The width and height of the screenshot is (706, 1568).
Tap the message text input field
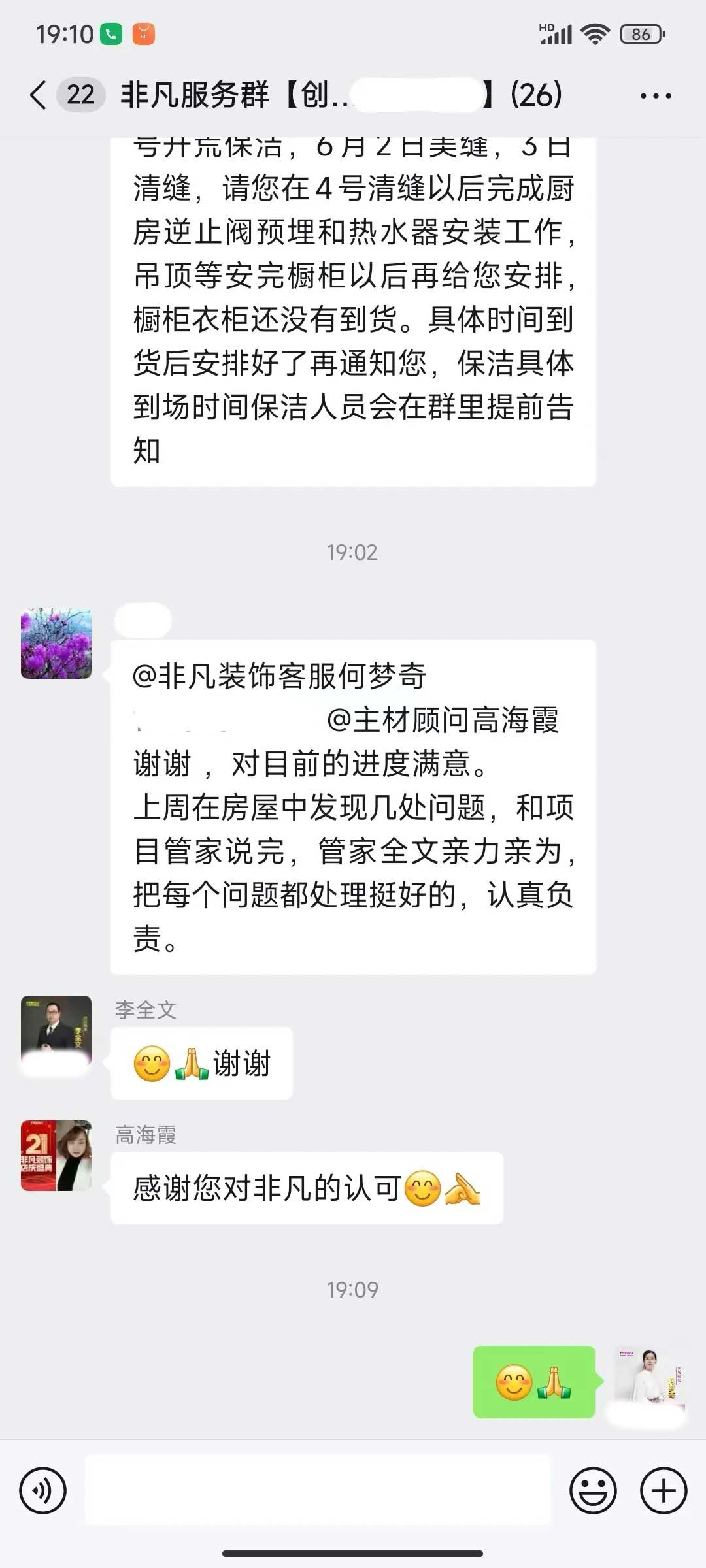(318, 1491)
